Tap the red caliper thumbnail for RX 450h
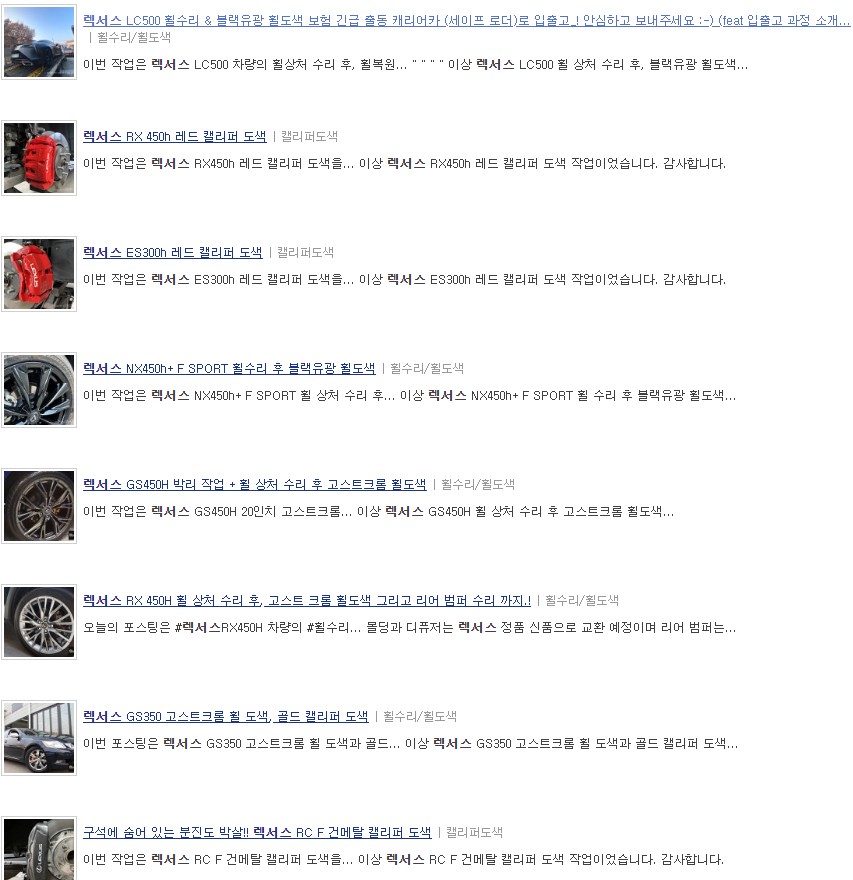Screen dimensions: 853x880 pos(39,158)
